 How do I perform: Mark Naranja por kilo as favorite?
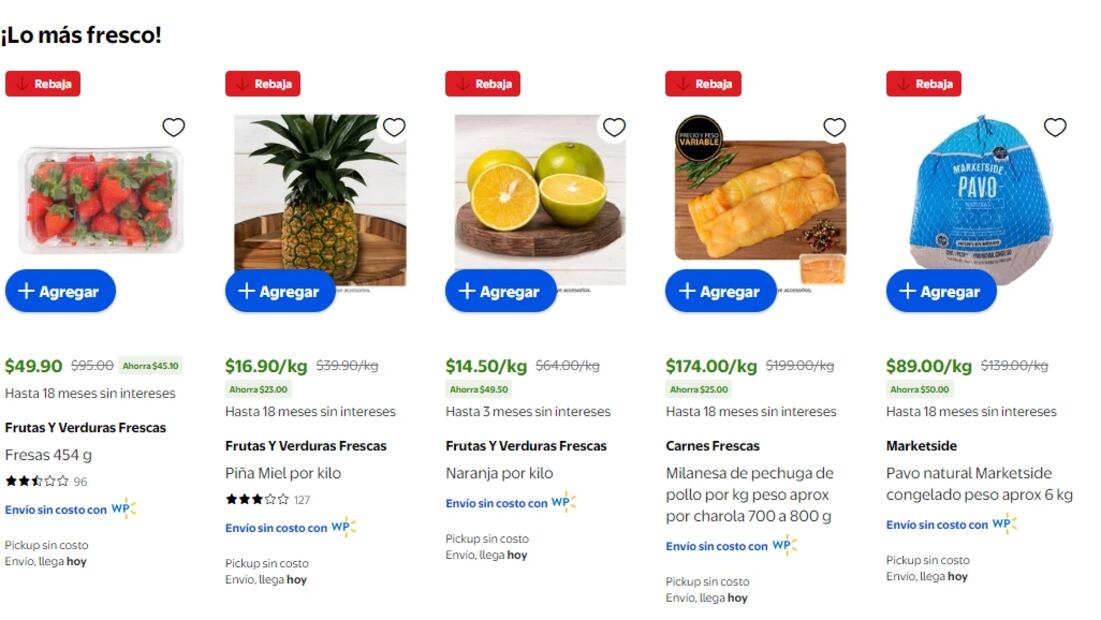tap(614, 128)
